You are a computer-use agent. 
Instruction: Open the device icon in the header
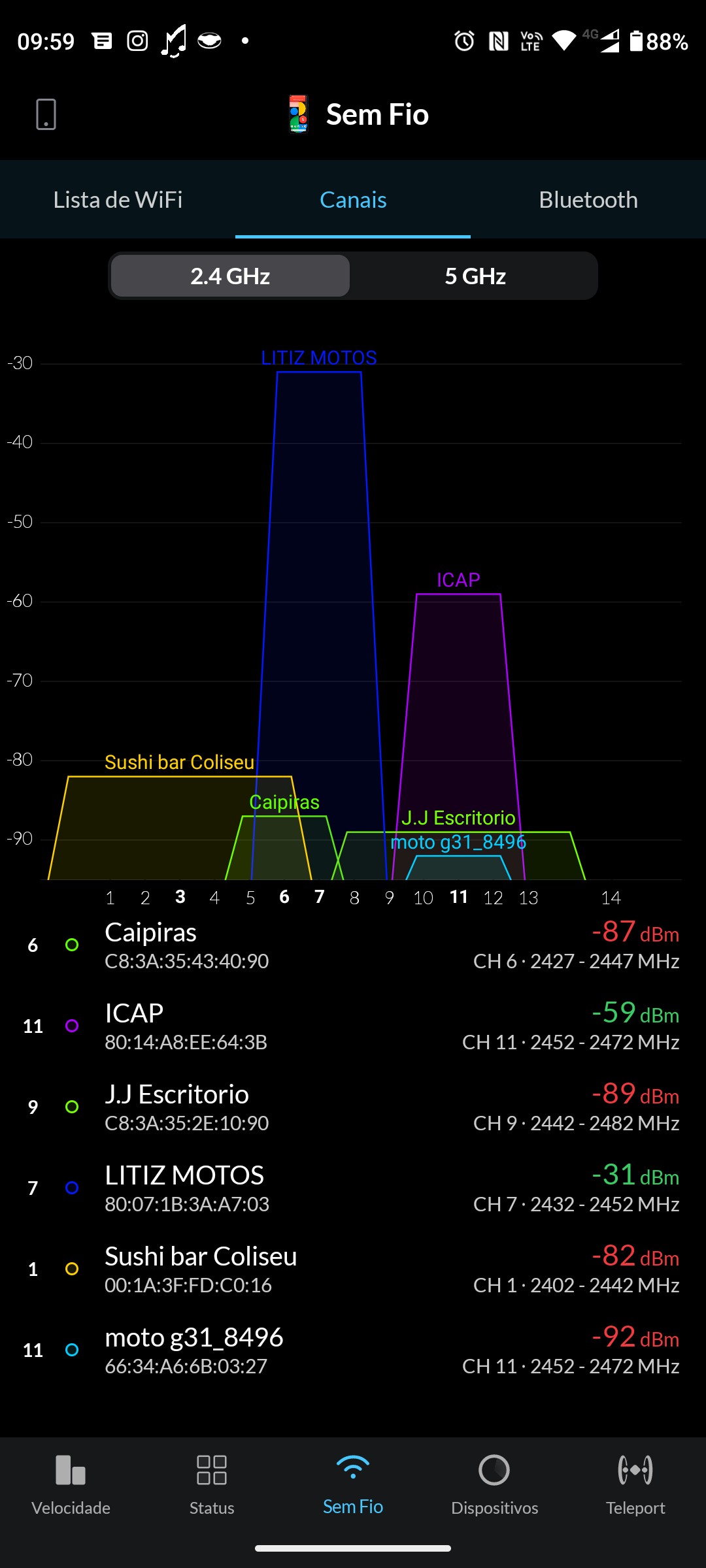(46, 114)
